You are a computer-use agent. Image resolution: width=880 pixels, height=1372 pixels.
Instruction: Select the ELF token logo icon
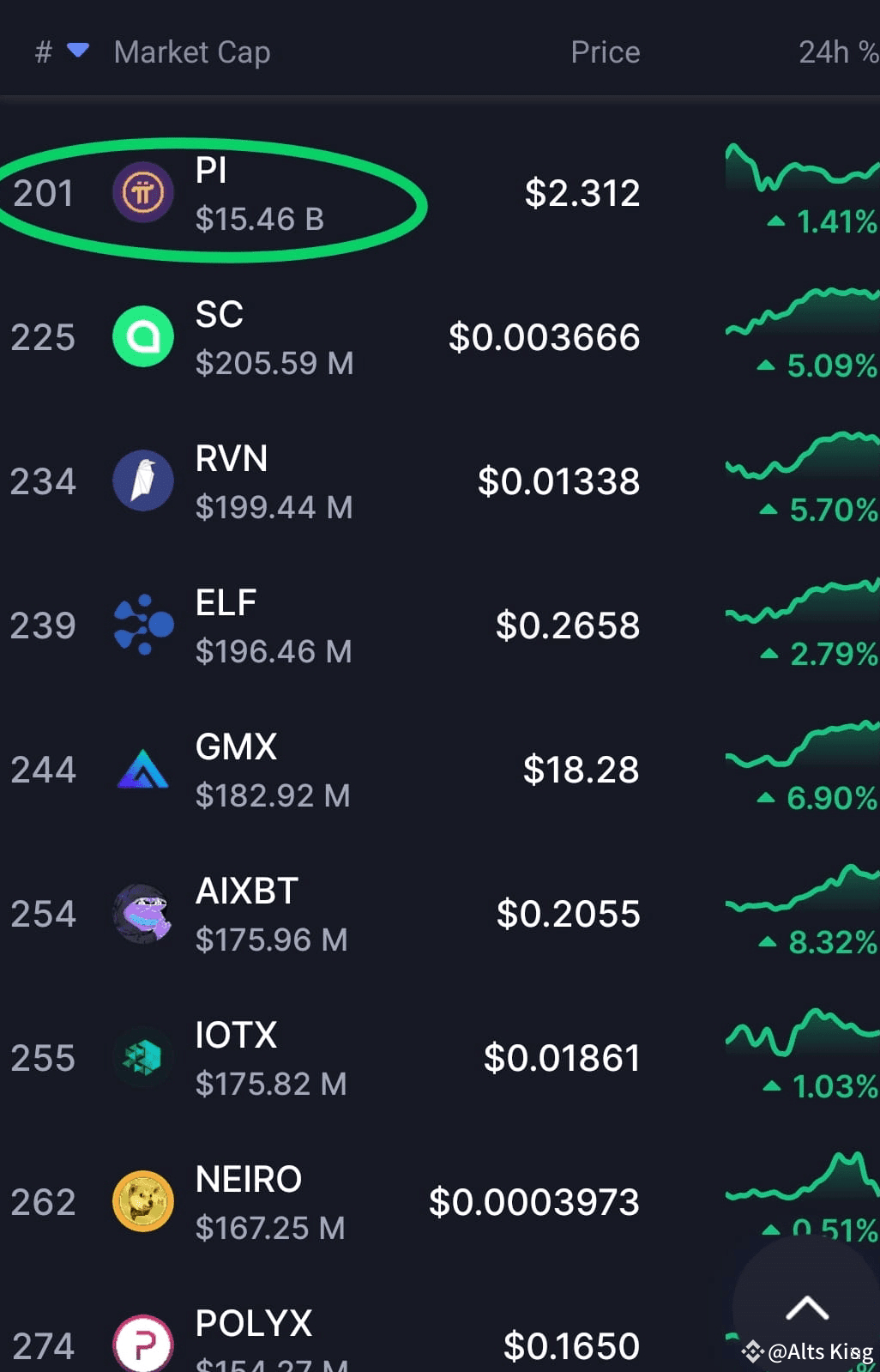coord(143,626)
